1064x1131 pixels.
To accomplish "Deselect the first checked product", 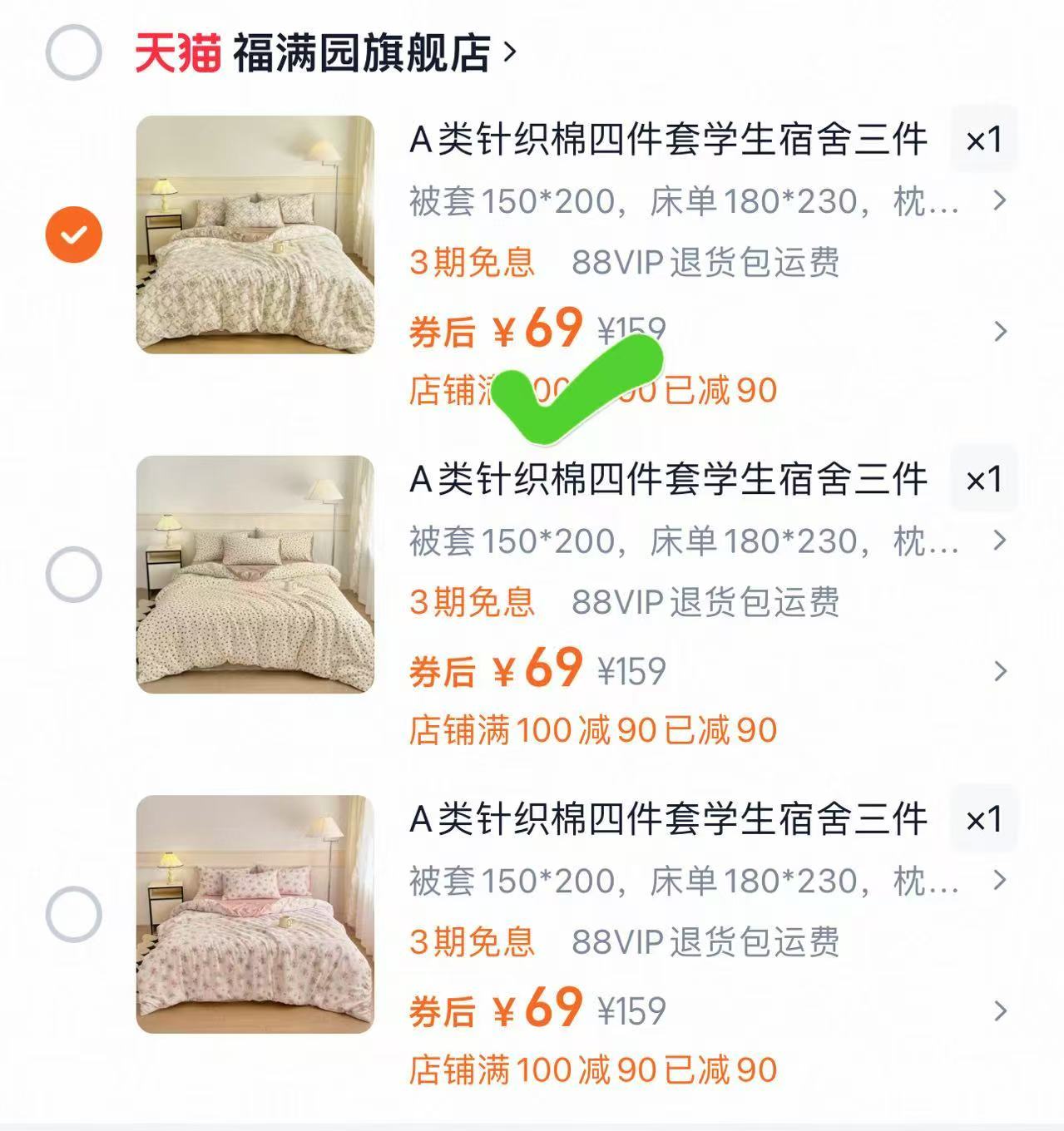I will 73,234.
